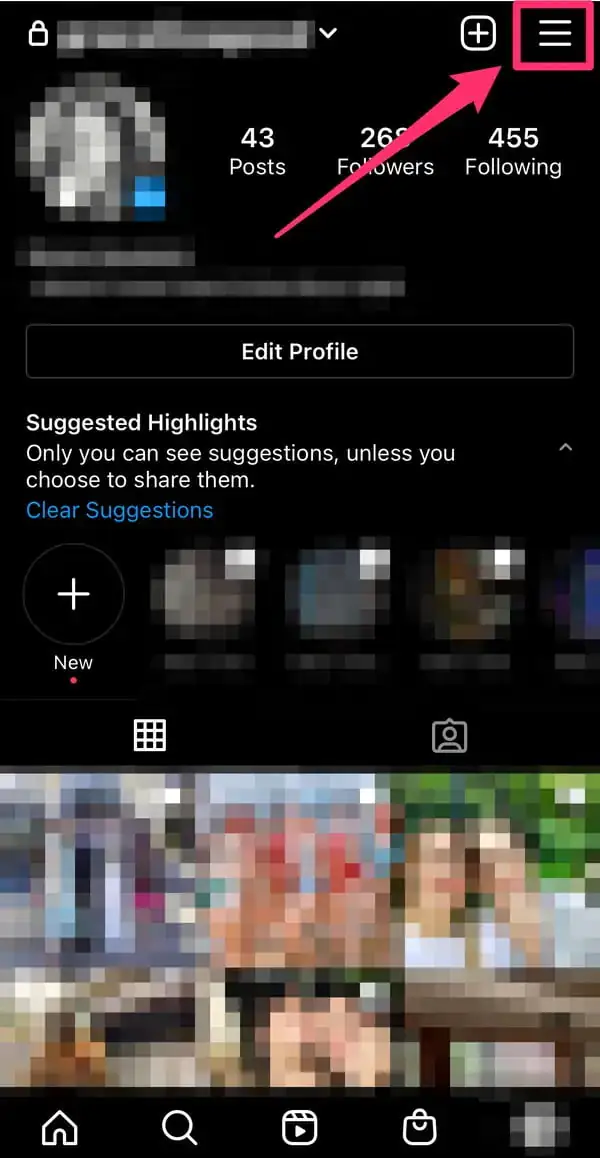Image resolution: width=600 pixels, height=1158 pixels.
Task: Expand the account switcher dropdown
Action: pos(328,33)
